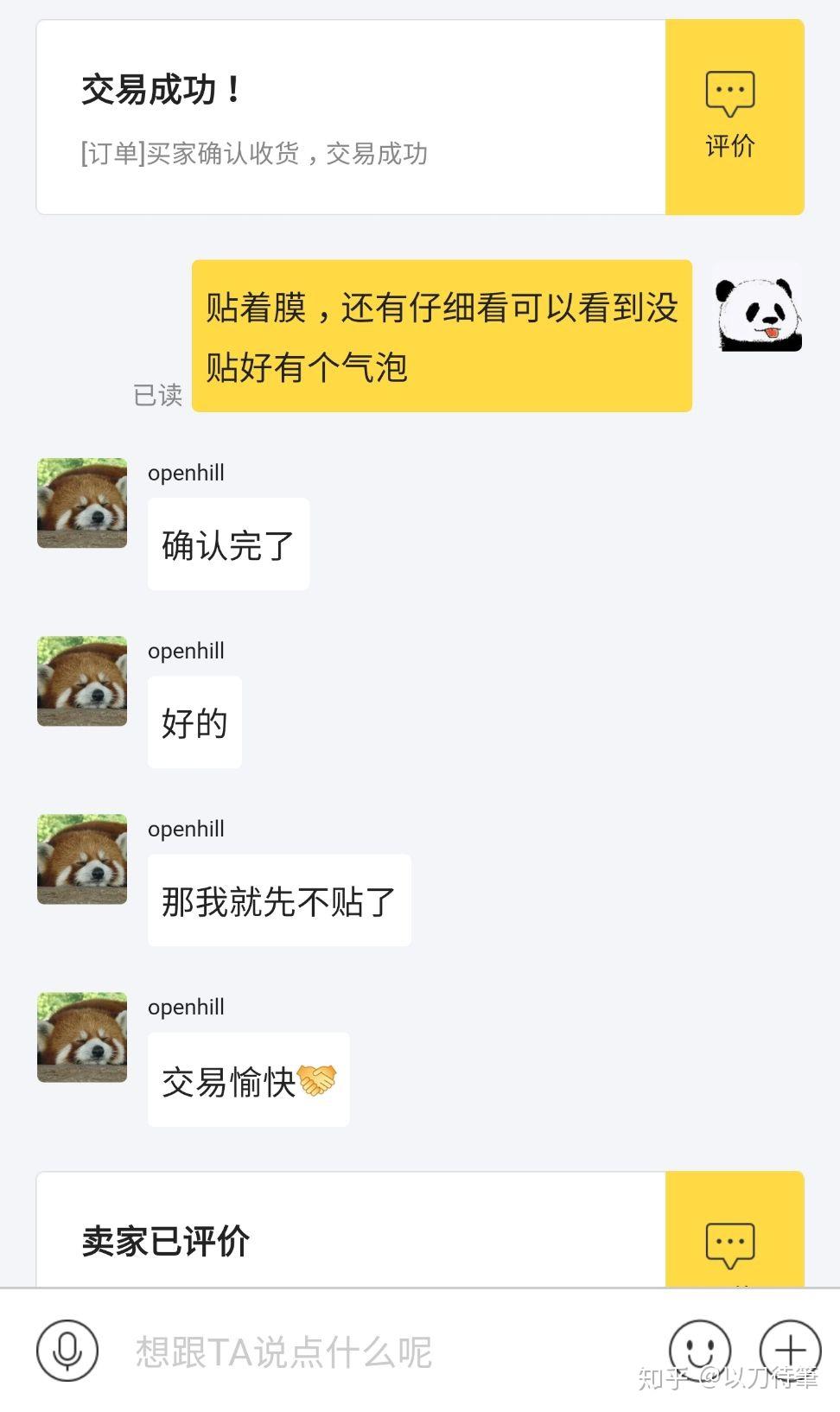Open the 卖家已评价 card
This screenshot has height=1412, width=840.
pyautogui.click(x=350, y=1240)
